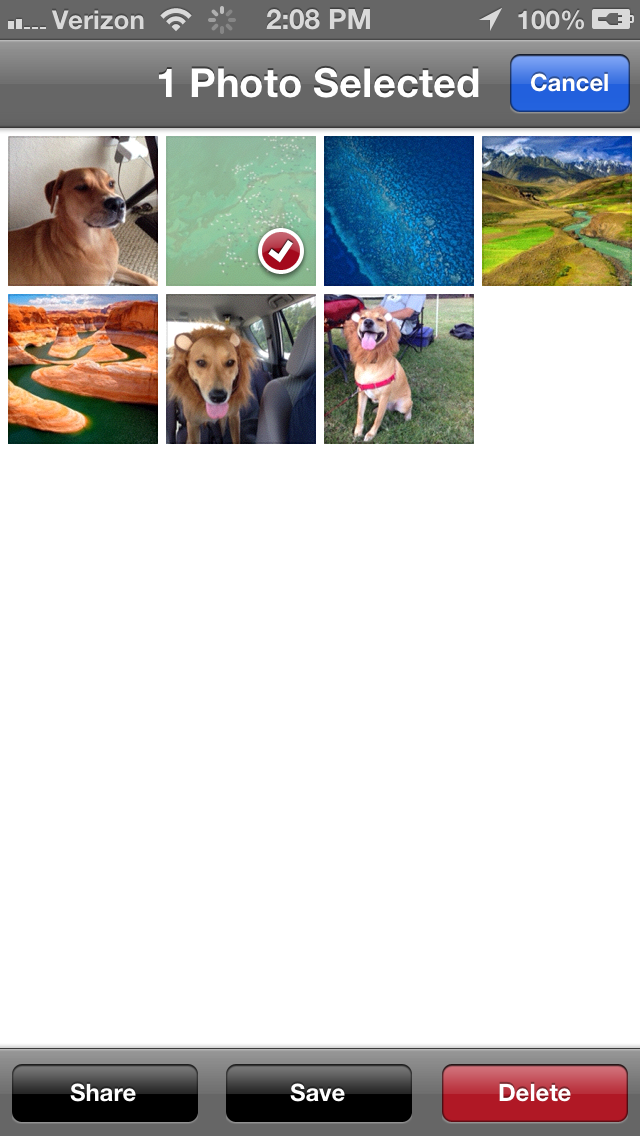
Task: Delete the selected photo
Action: 534,1093
